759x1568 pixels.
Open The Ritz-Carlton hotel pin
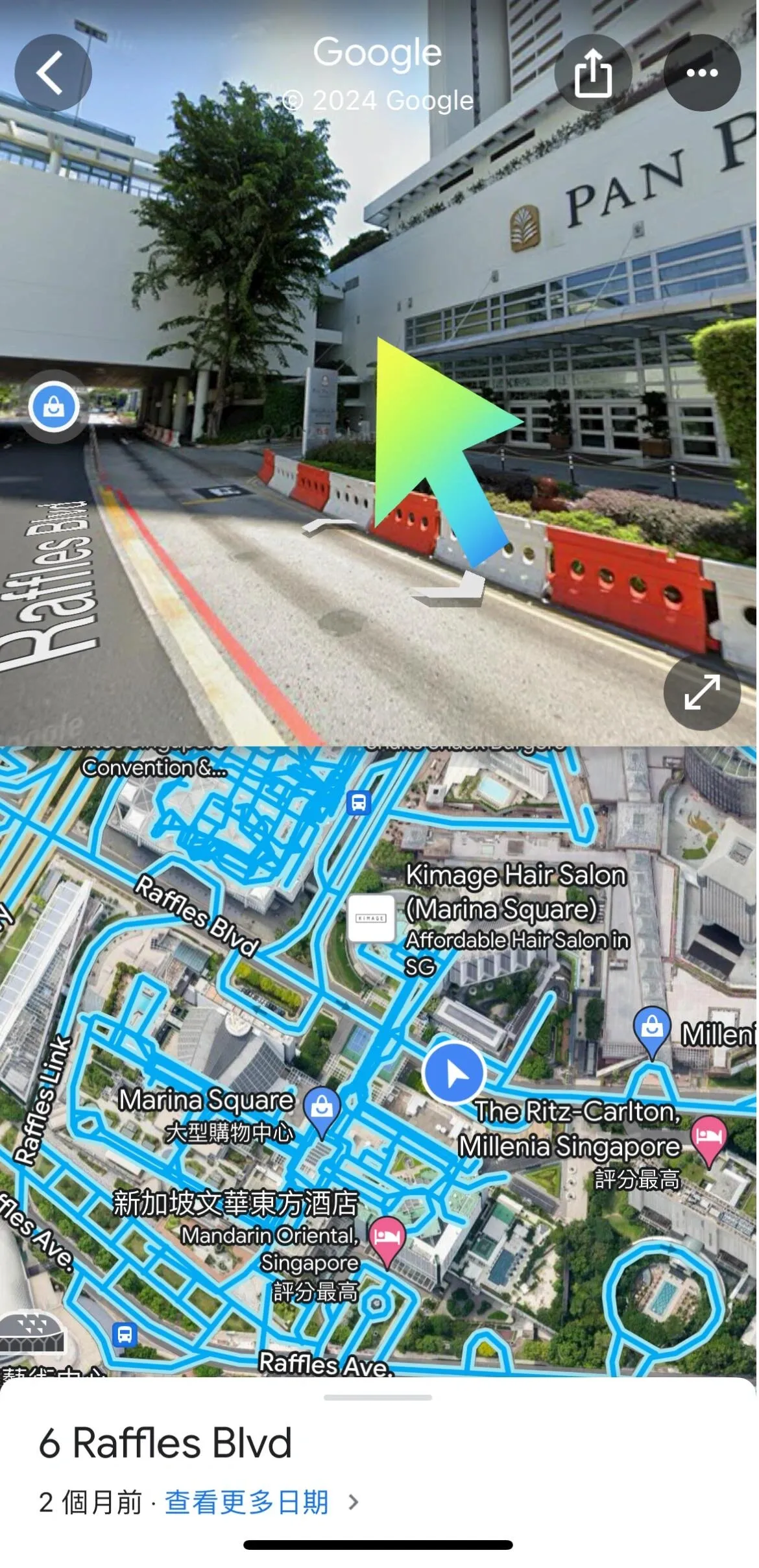pos(710,1135)
